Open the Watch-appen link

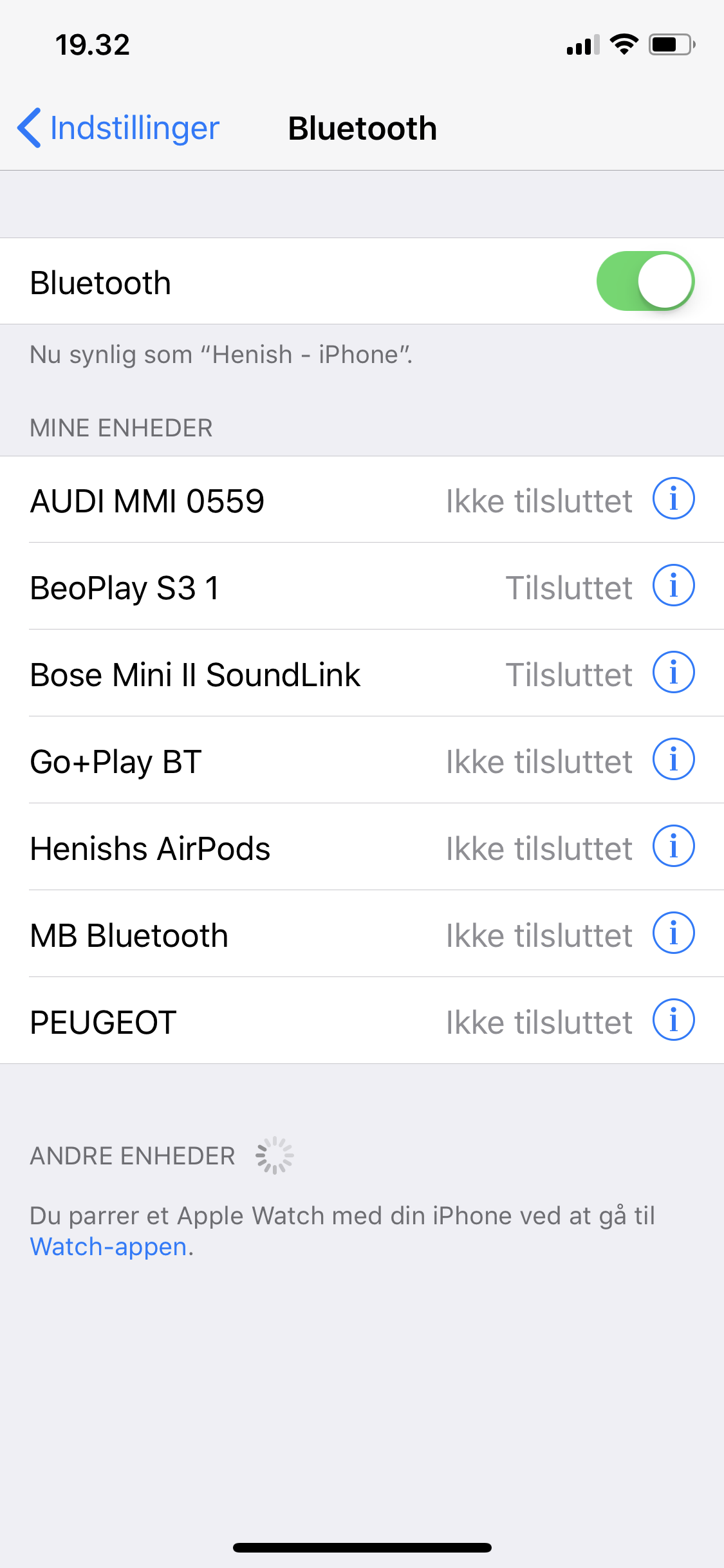point(109,1247)
